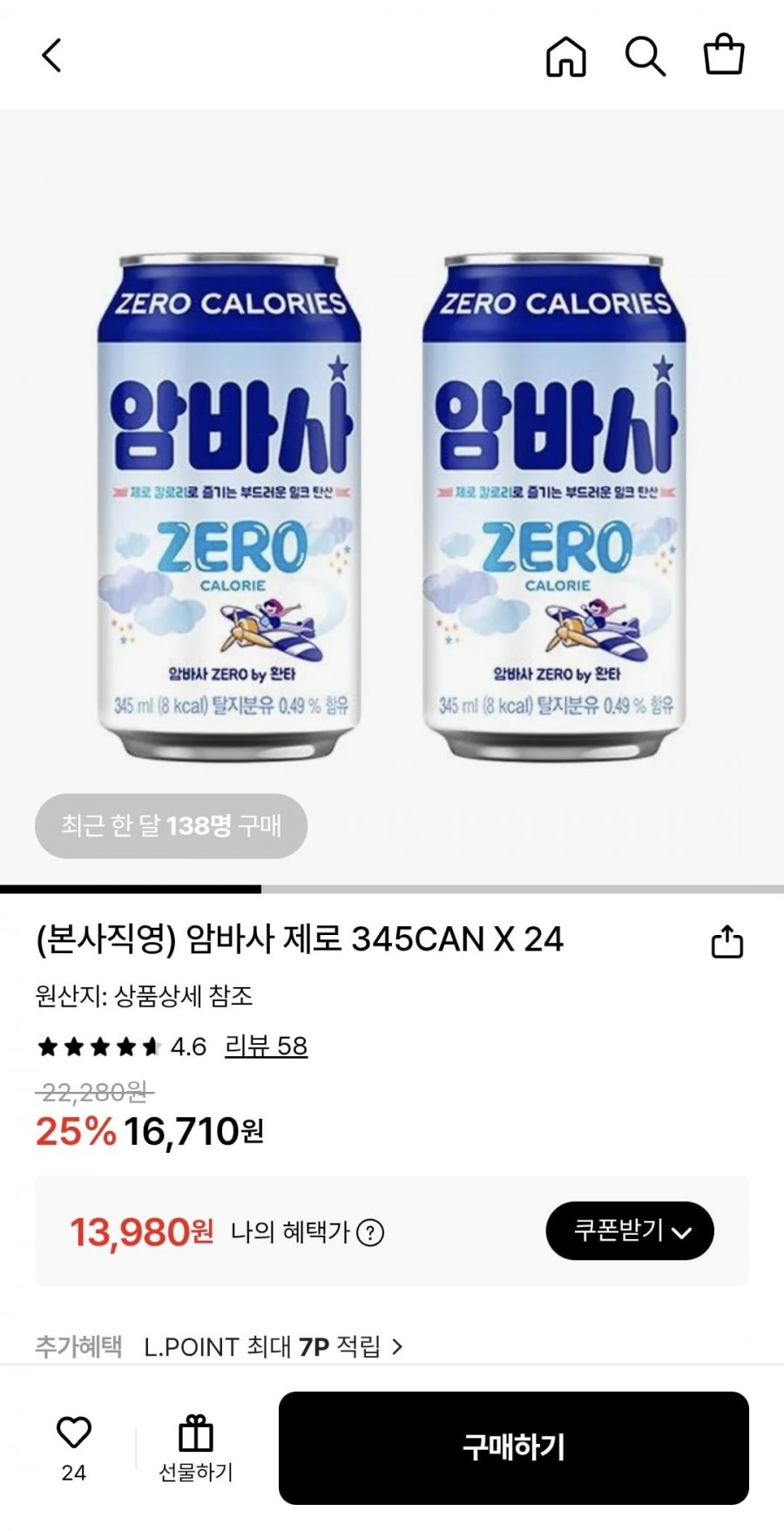Show info on 나의 혜택가
Screen dimensions: 784x1531
(x=371, y=1232)
